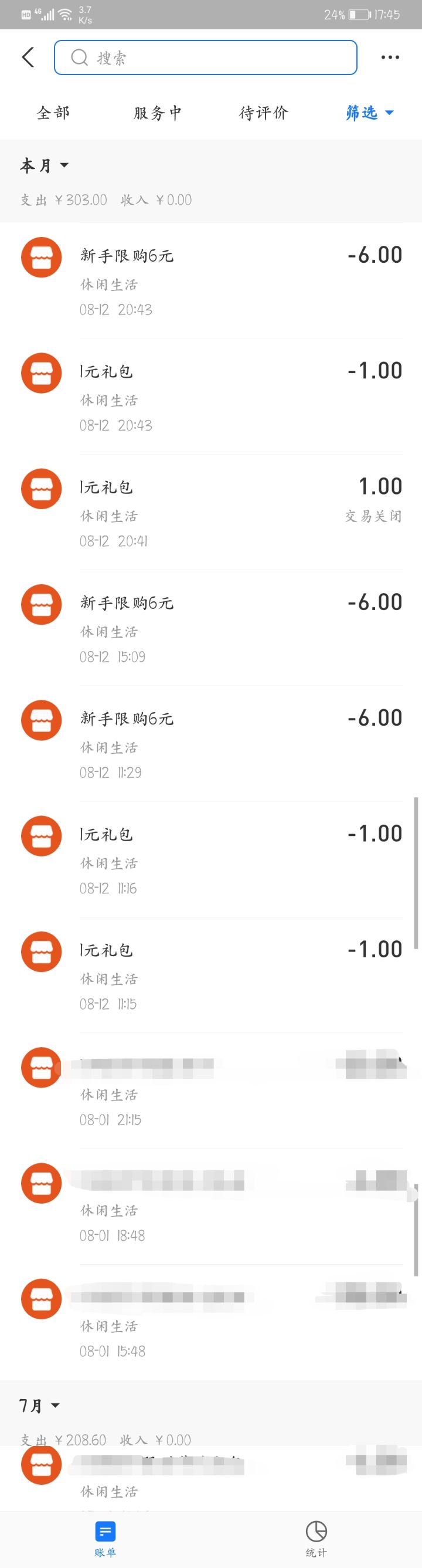422x1568 pixels.
Task: Open the 休闲生活 bill from 08-01 21:15
Action: click(211, 1090)
